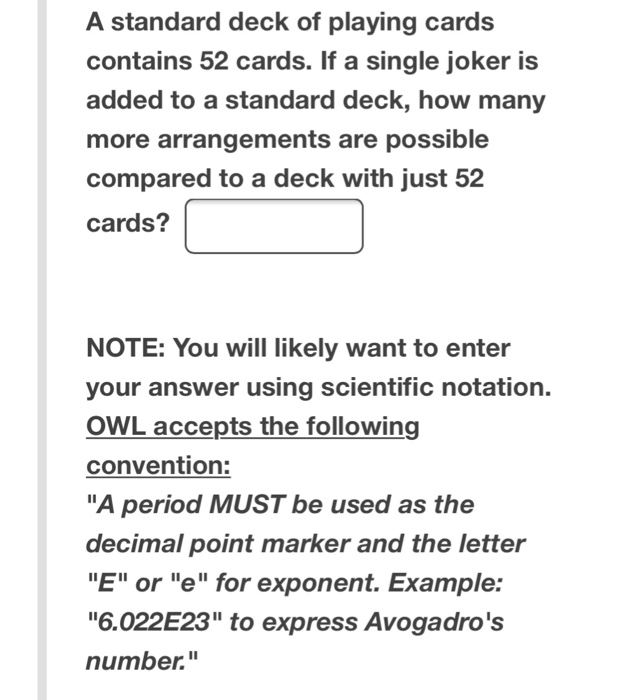
Task: Tap the answer box after "cards?"
Action: click(274, 226)
